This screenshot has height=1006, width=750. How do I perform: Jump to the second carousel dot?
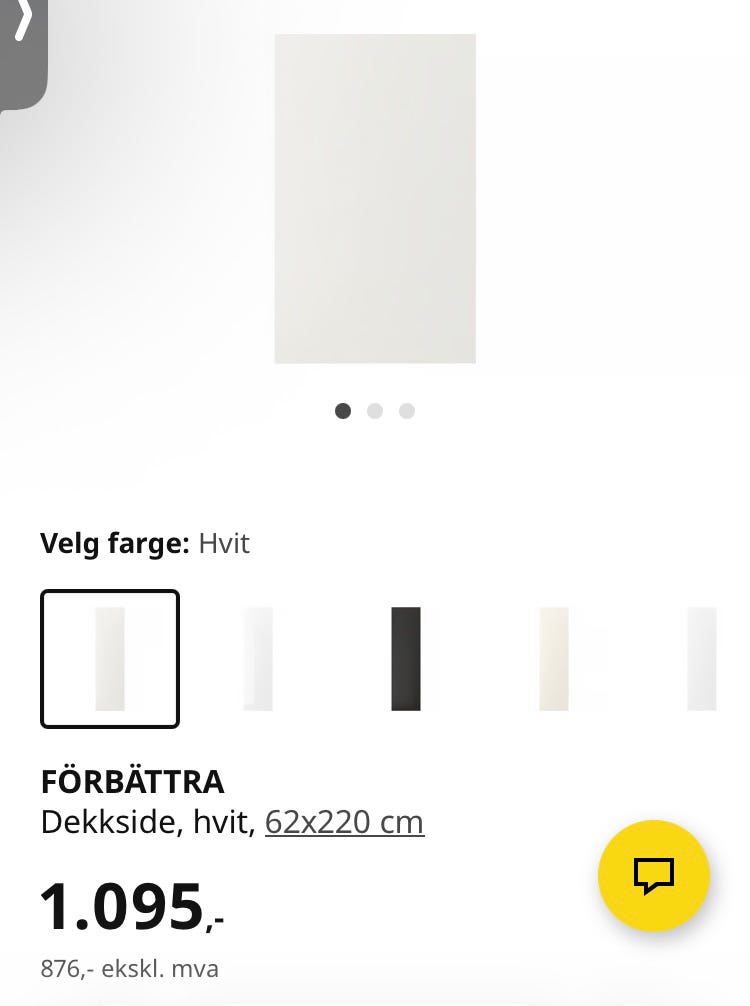coord(375,410)
